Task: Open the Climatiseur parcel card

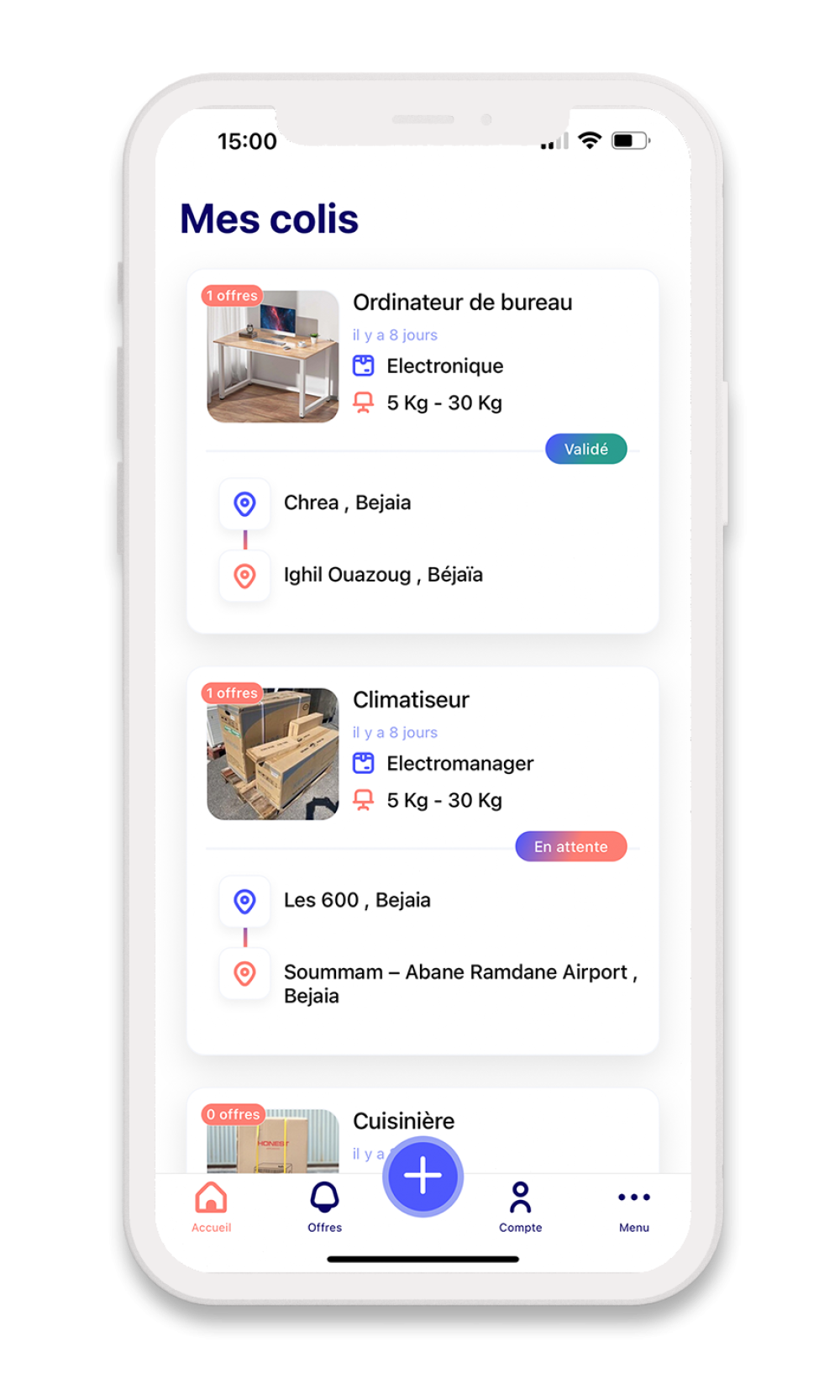Action: [412, 700]
